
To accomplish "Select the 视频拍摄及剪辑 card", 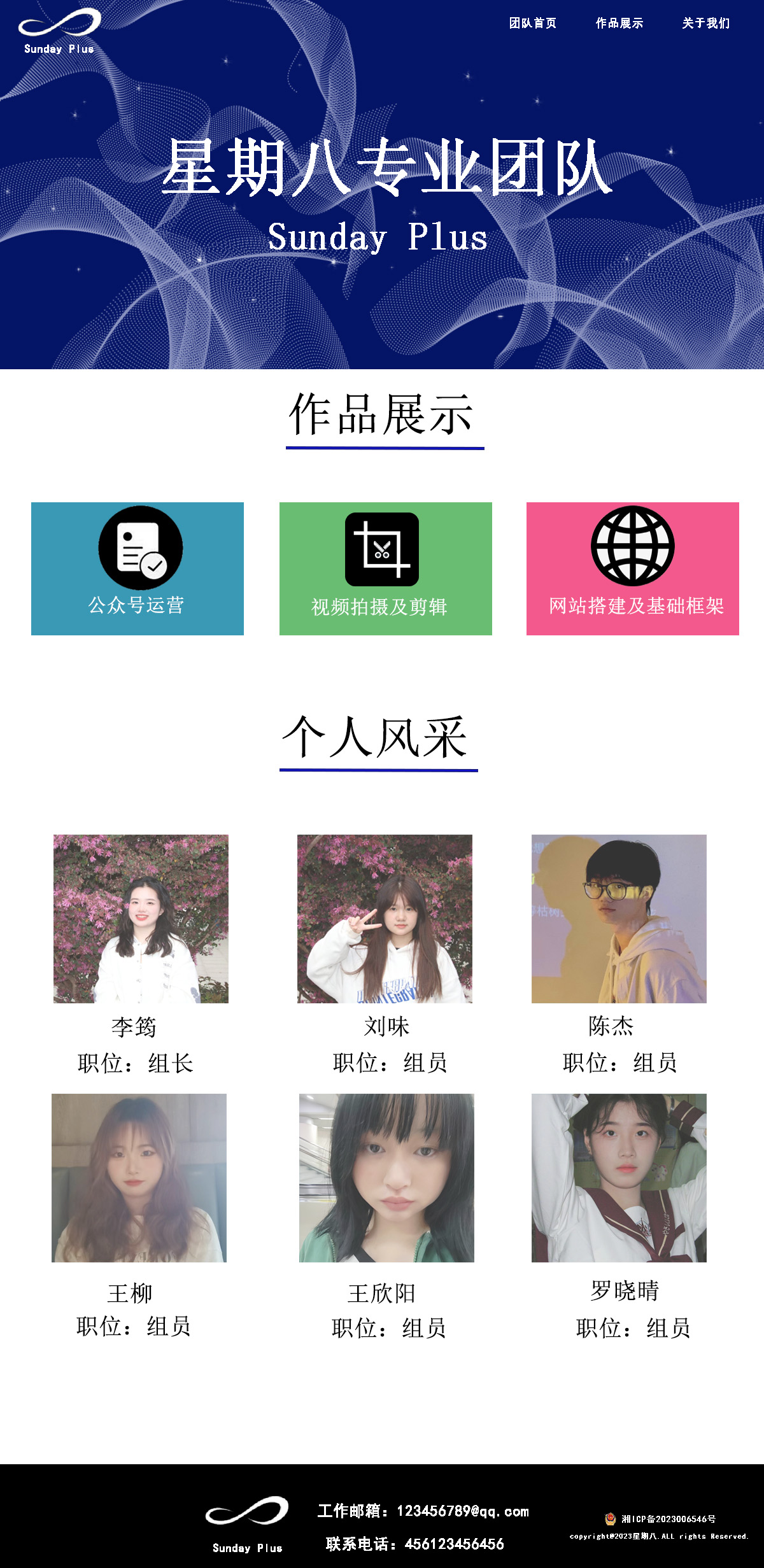I will coord(385,568).
